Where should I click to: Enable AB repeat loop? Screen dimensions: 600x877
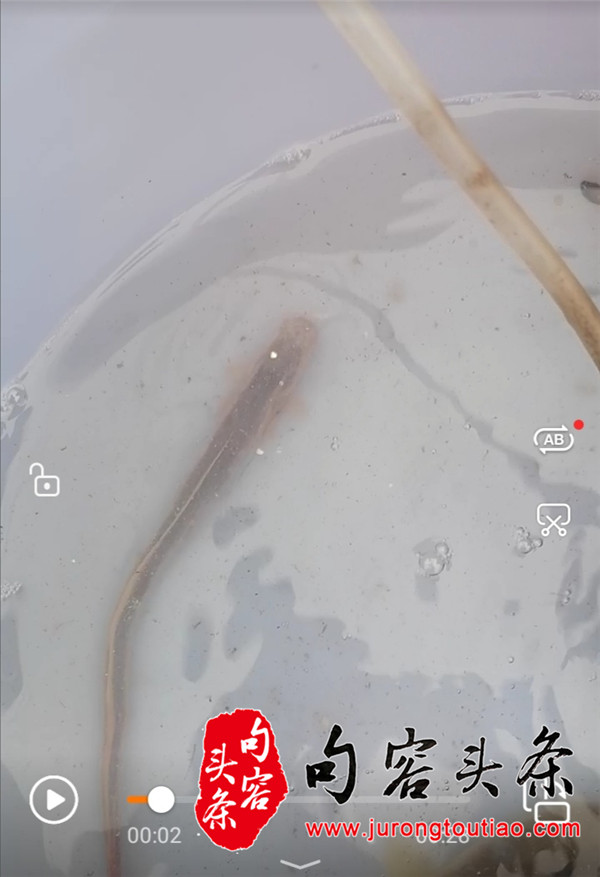(553, 439)
